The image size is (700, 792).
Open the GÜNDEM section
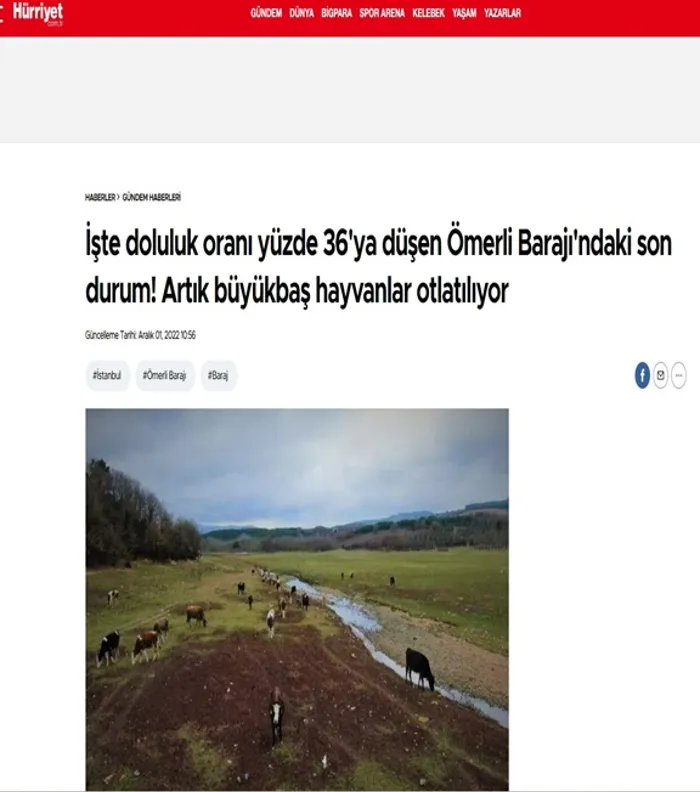pos(266,14)
